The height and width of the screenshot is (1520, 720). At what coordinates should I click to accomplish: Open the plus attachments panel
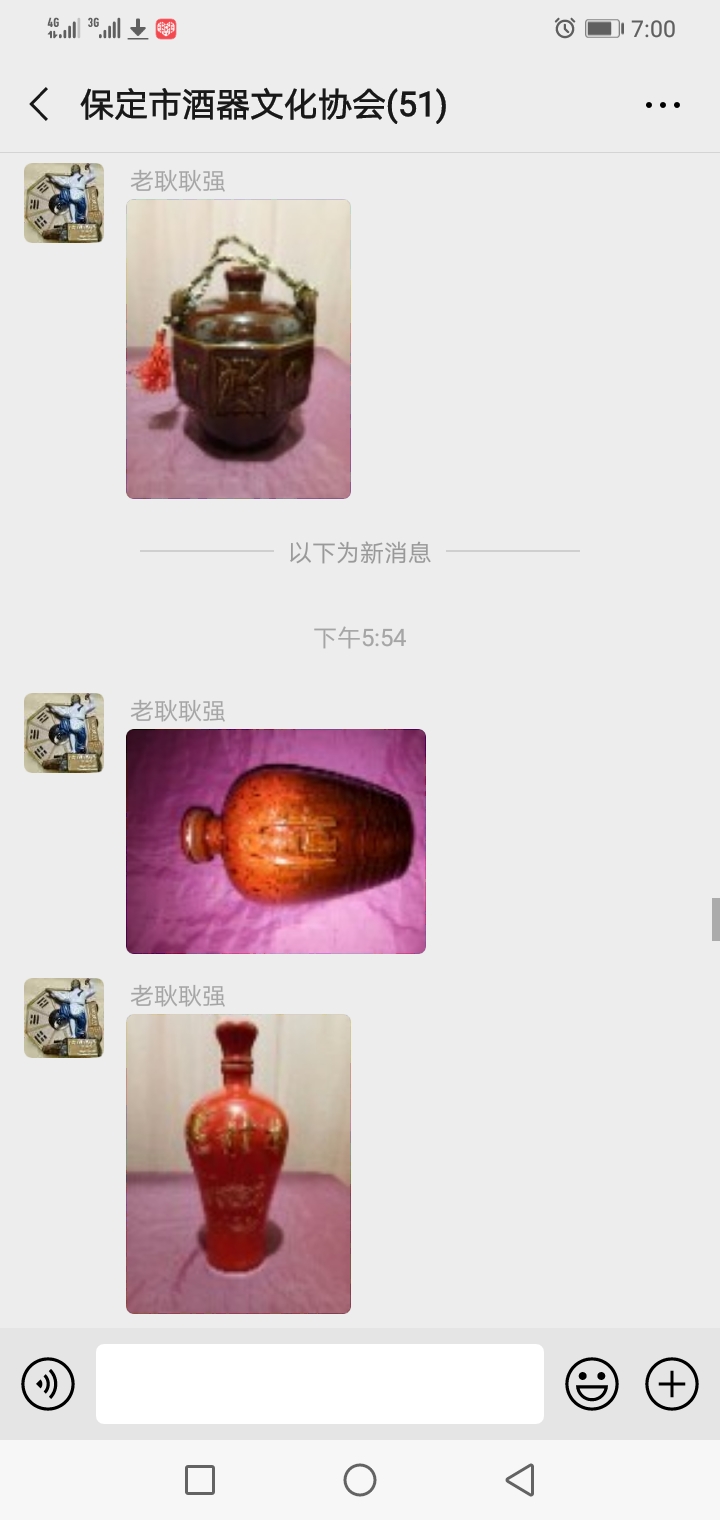tap(671, 1384)
